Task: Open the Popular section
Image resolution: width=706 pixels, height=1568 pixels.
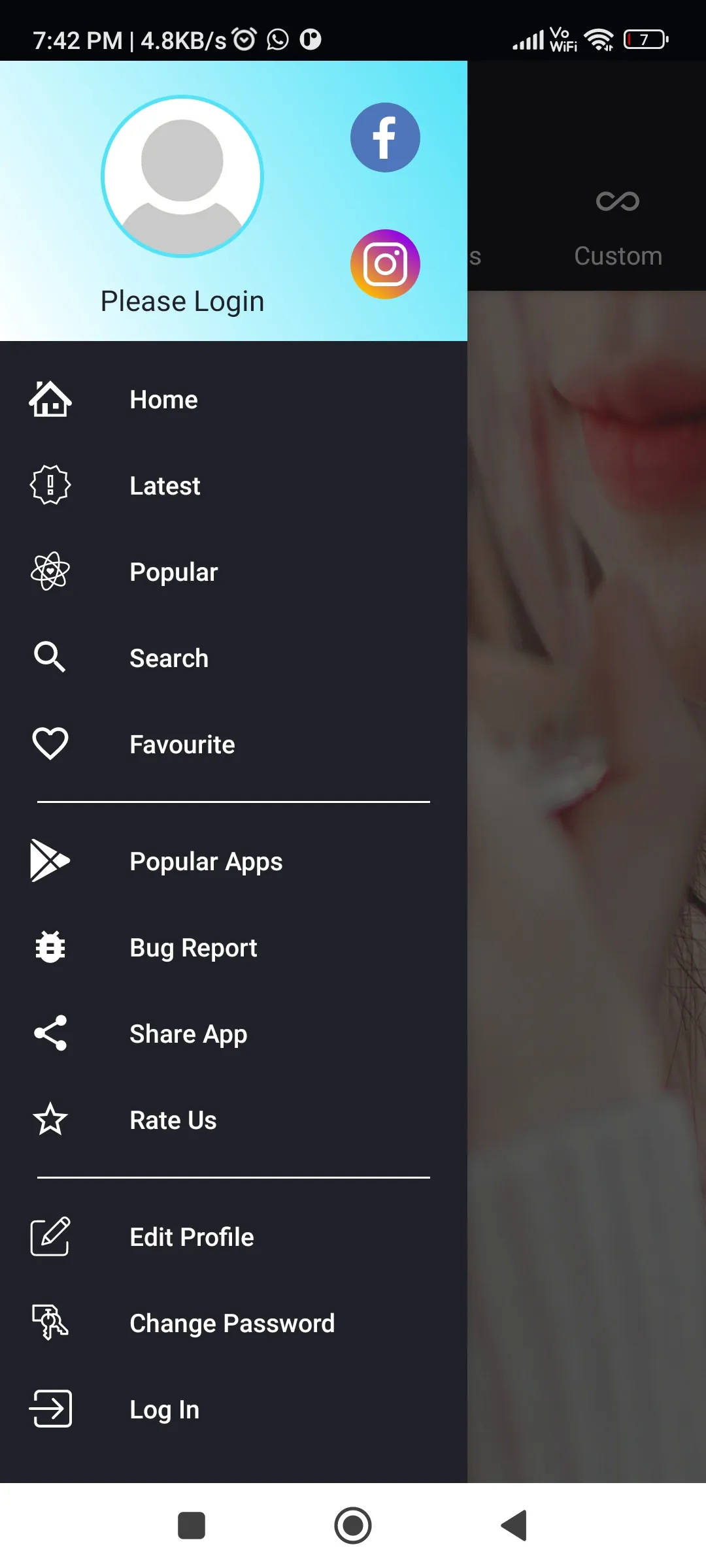Action: tap(173, 572)
